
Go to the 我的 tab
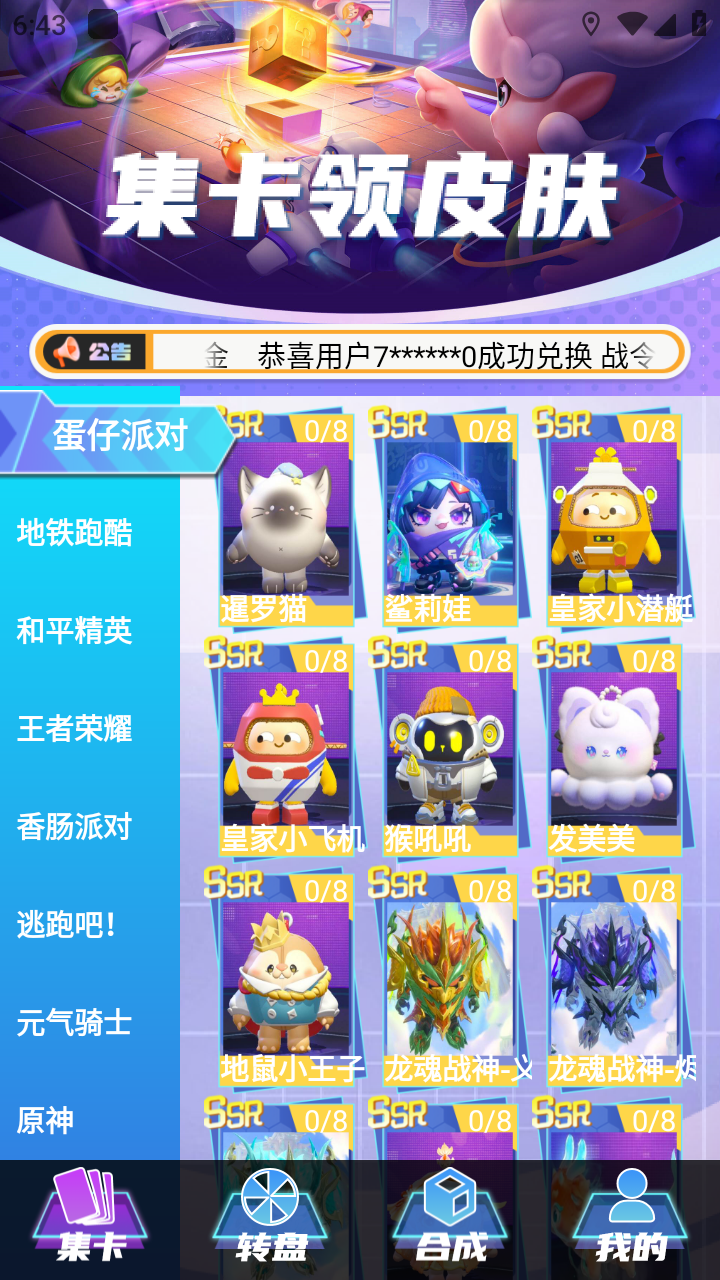(x=631, y=1218)
